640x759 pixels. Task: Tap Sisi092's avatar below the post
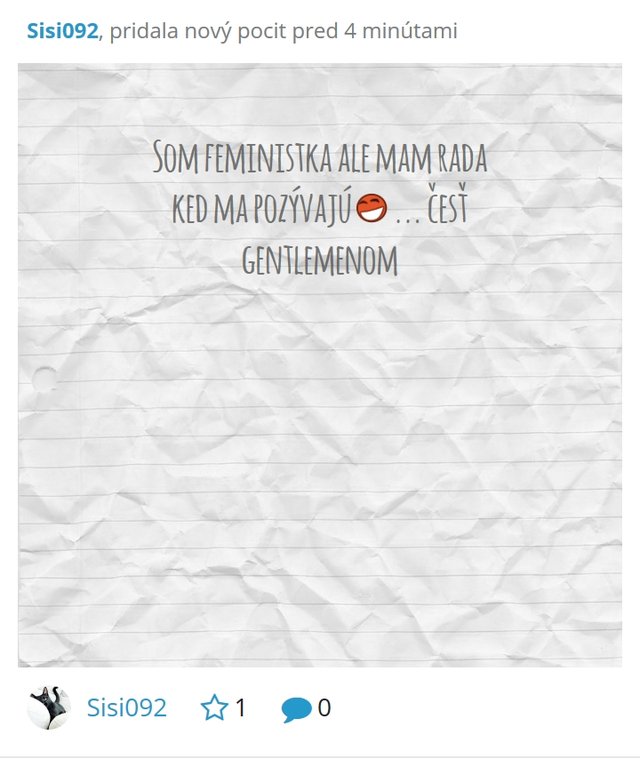click(x=49, y=708)
